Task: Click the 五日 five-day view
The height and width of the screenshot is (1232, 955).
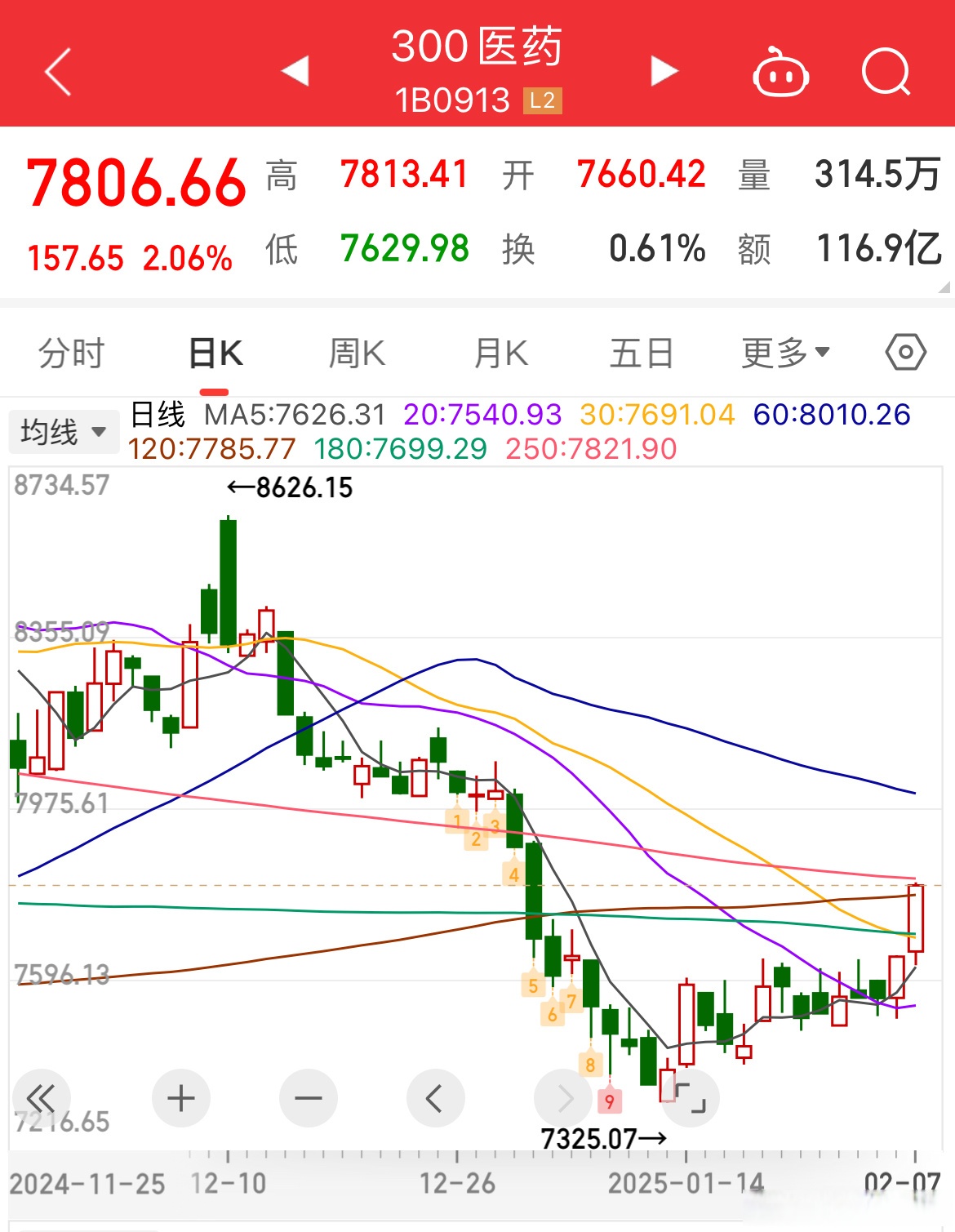Action: pyautogui.click(x=642, y=352)
